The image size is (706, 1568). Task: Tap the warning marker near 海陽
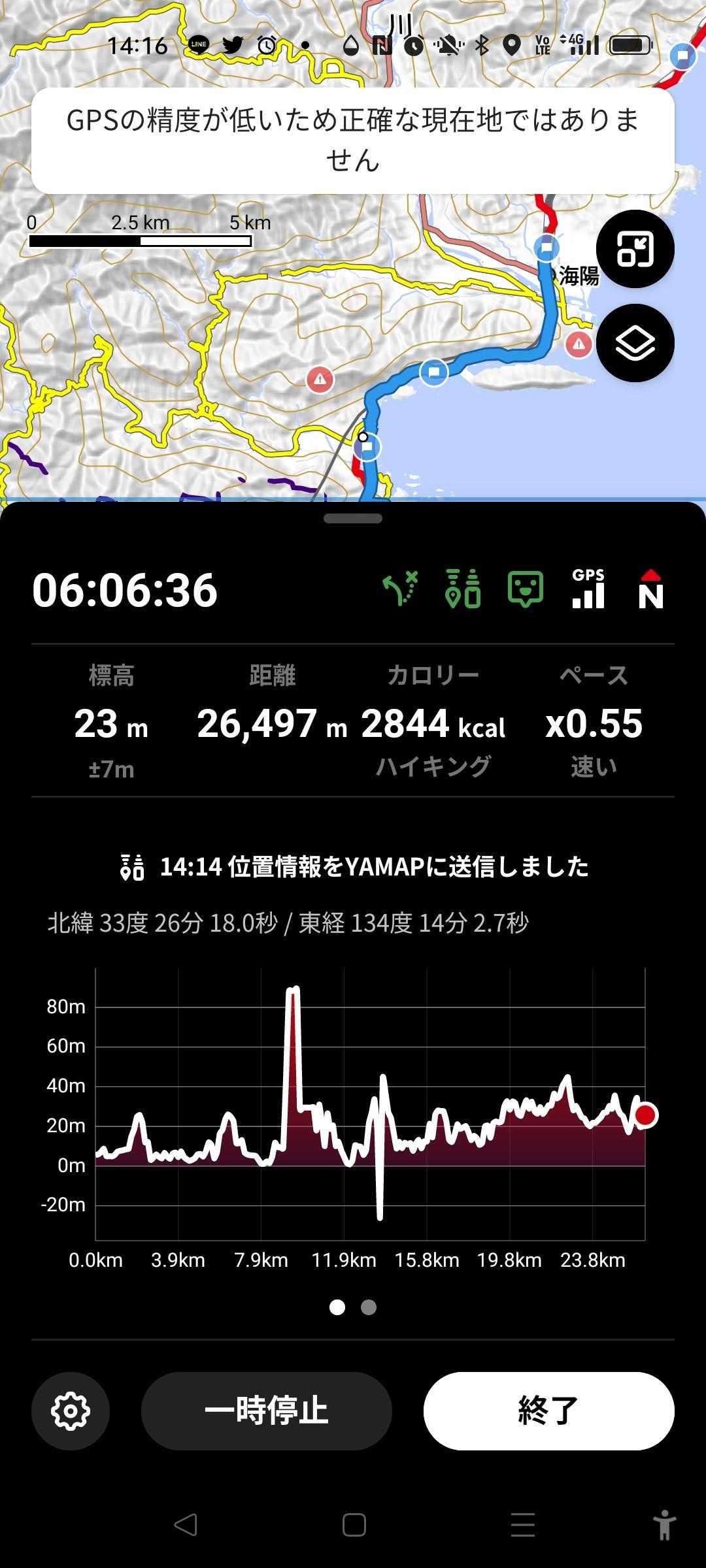click(x=579, y=344)
